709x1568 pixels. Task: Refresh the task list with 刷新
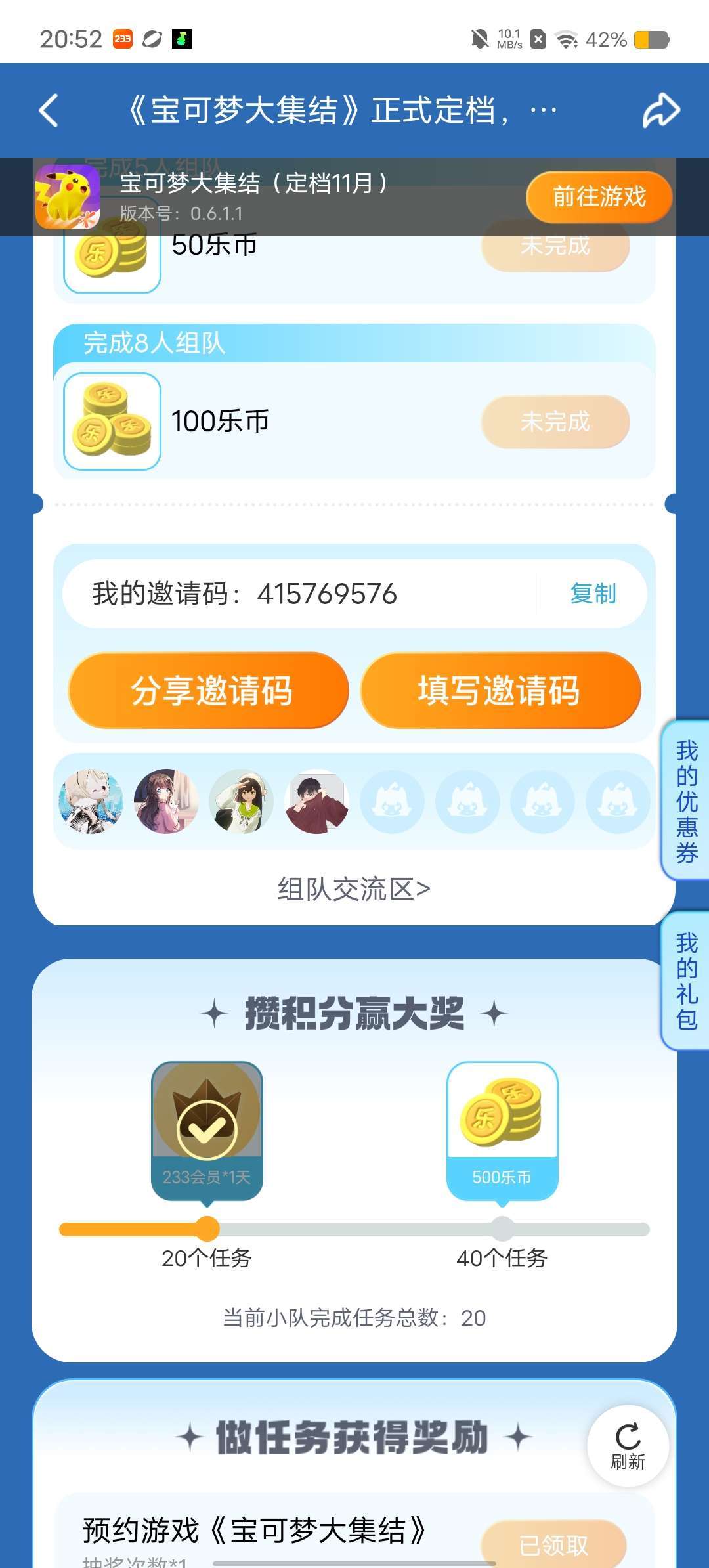(x=628, y=1445)
